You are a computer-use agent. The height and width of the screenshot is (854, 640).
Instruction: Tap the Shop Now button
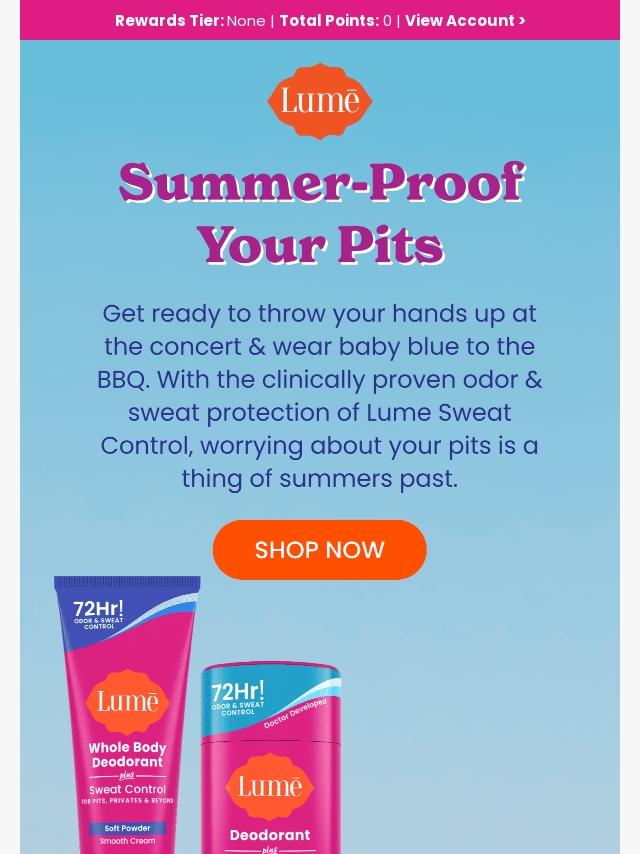[x=319, y=550]
